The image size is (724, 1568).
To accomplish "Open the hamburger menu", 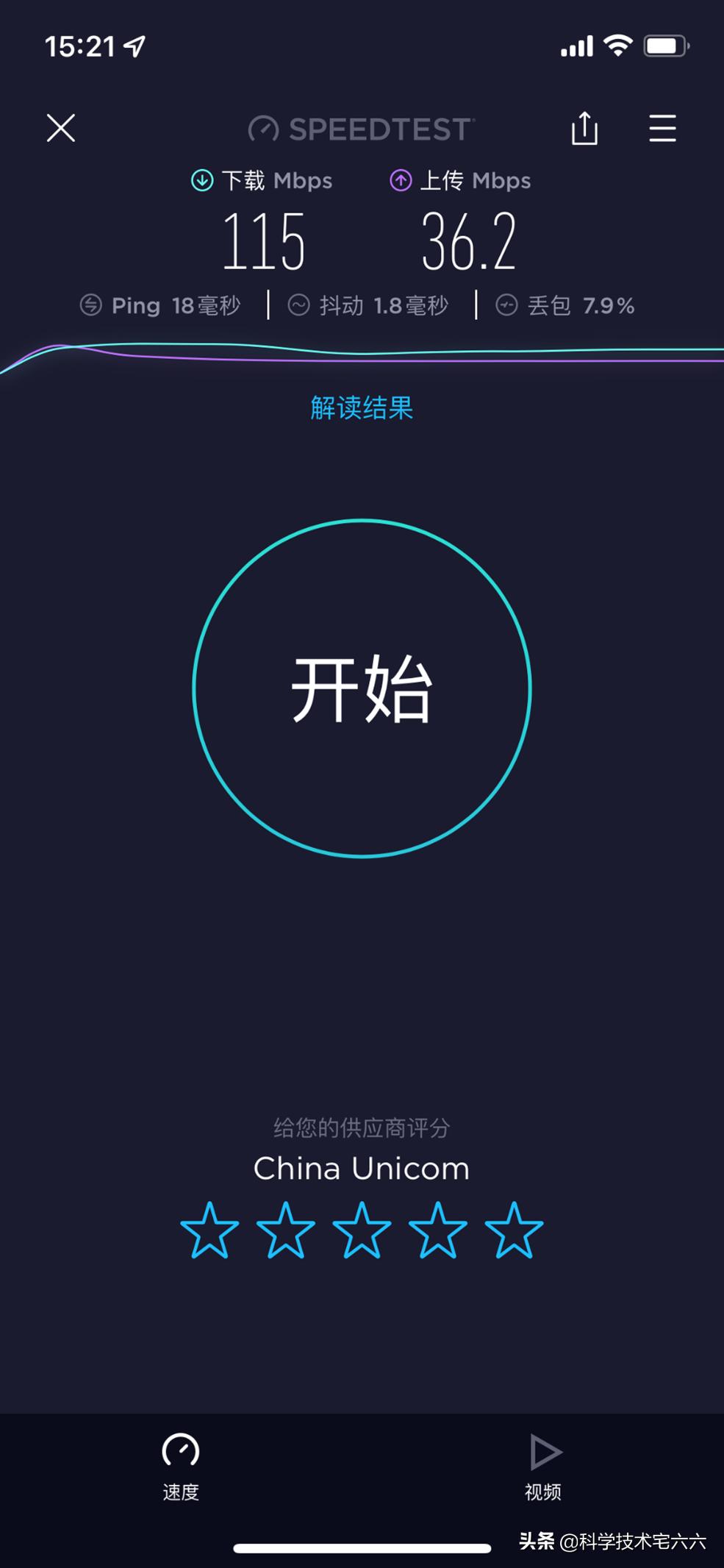I will pos(661,128).
